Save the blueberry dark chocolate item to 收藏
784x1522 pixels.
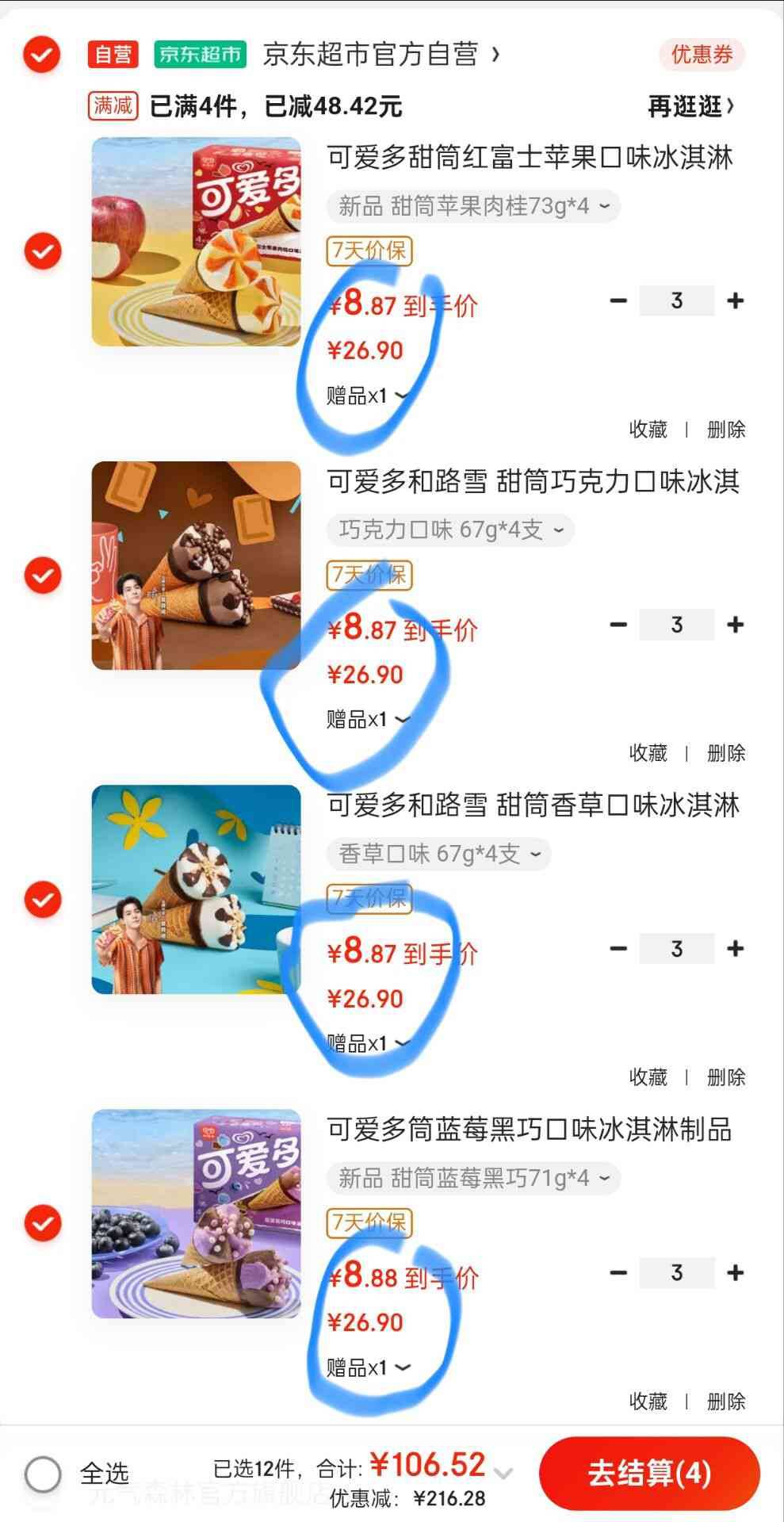(648, 1402)
